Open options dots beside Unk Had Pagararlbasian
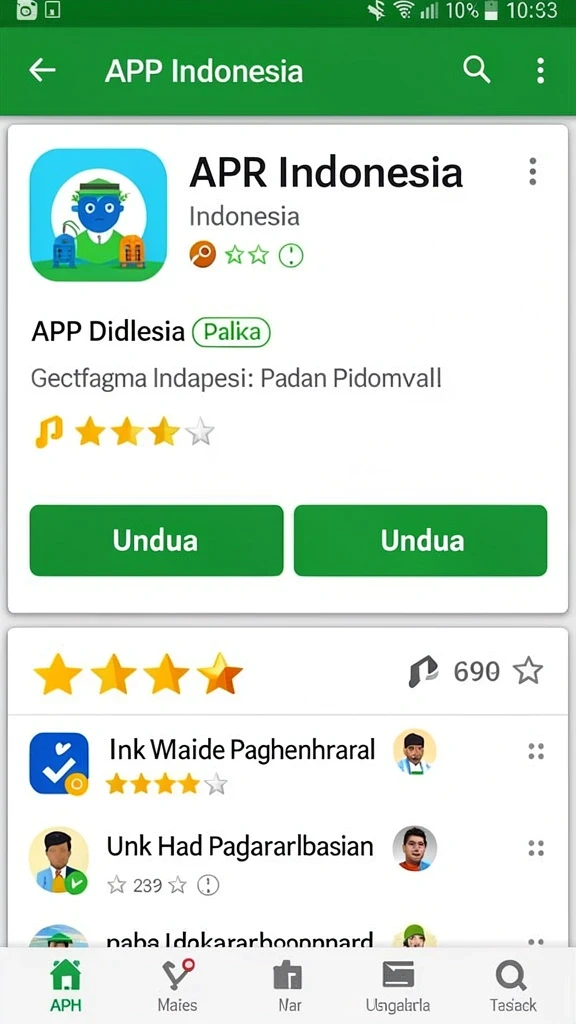The height and width of the screenshot is (1024, 576). click(x=536, y=848)
